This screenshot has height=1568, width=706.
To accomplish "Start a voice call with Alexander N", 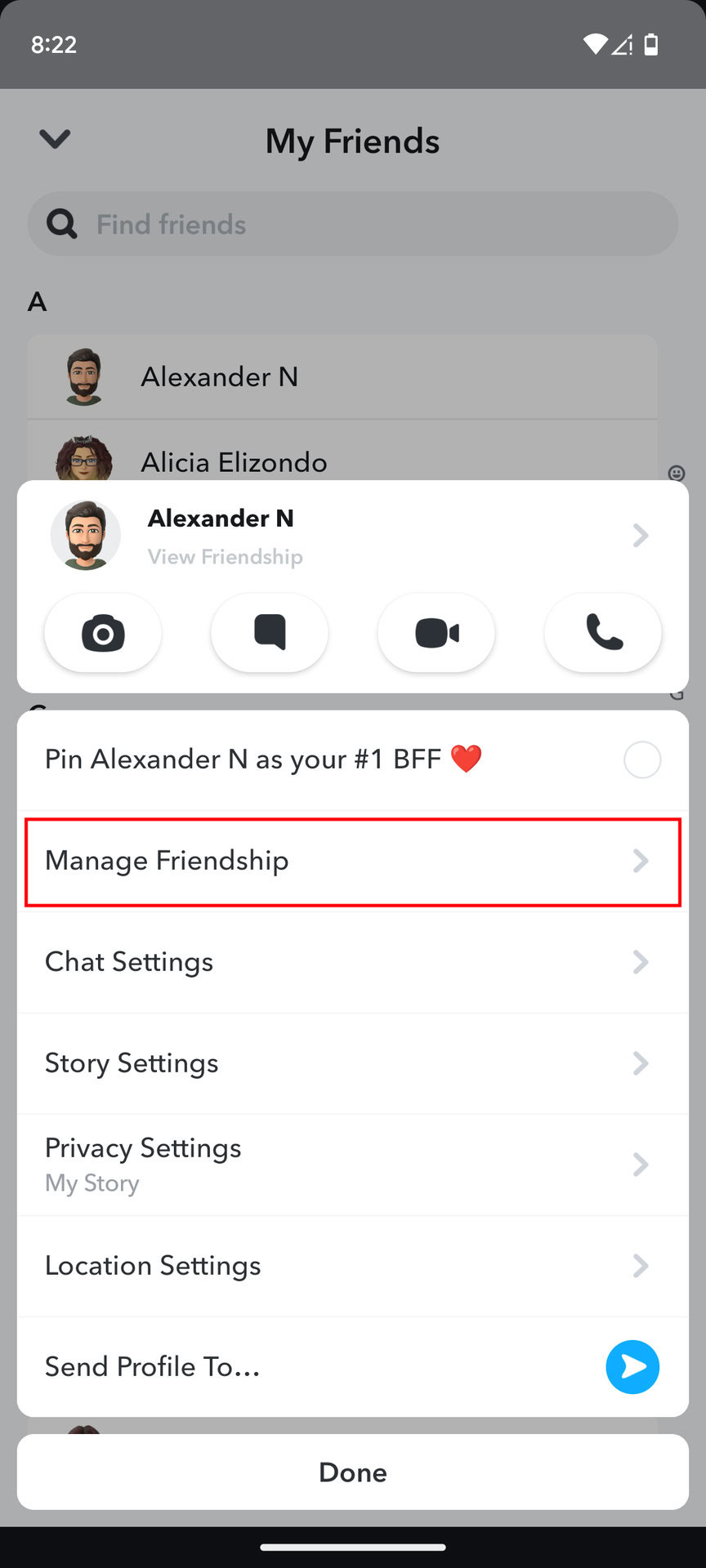I will 603,633.
